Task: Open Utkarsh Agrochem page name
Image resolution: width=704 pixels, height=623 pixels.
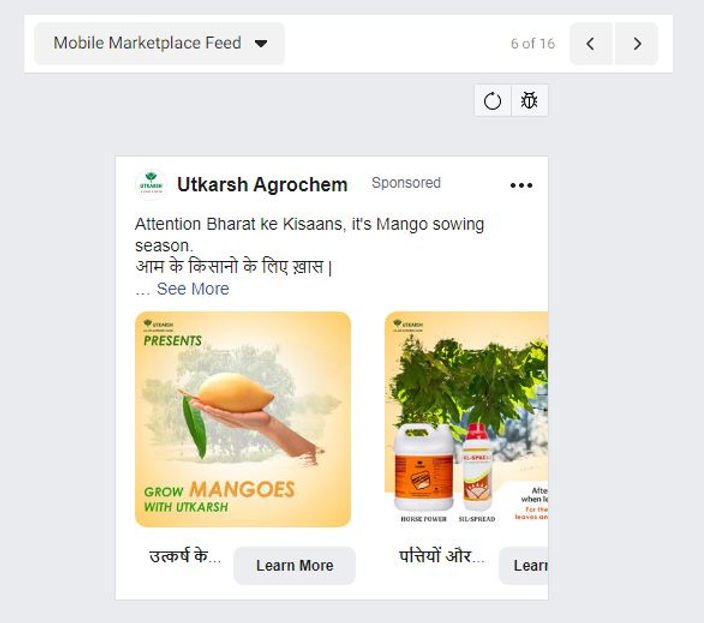Action: pos(262,184)
